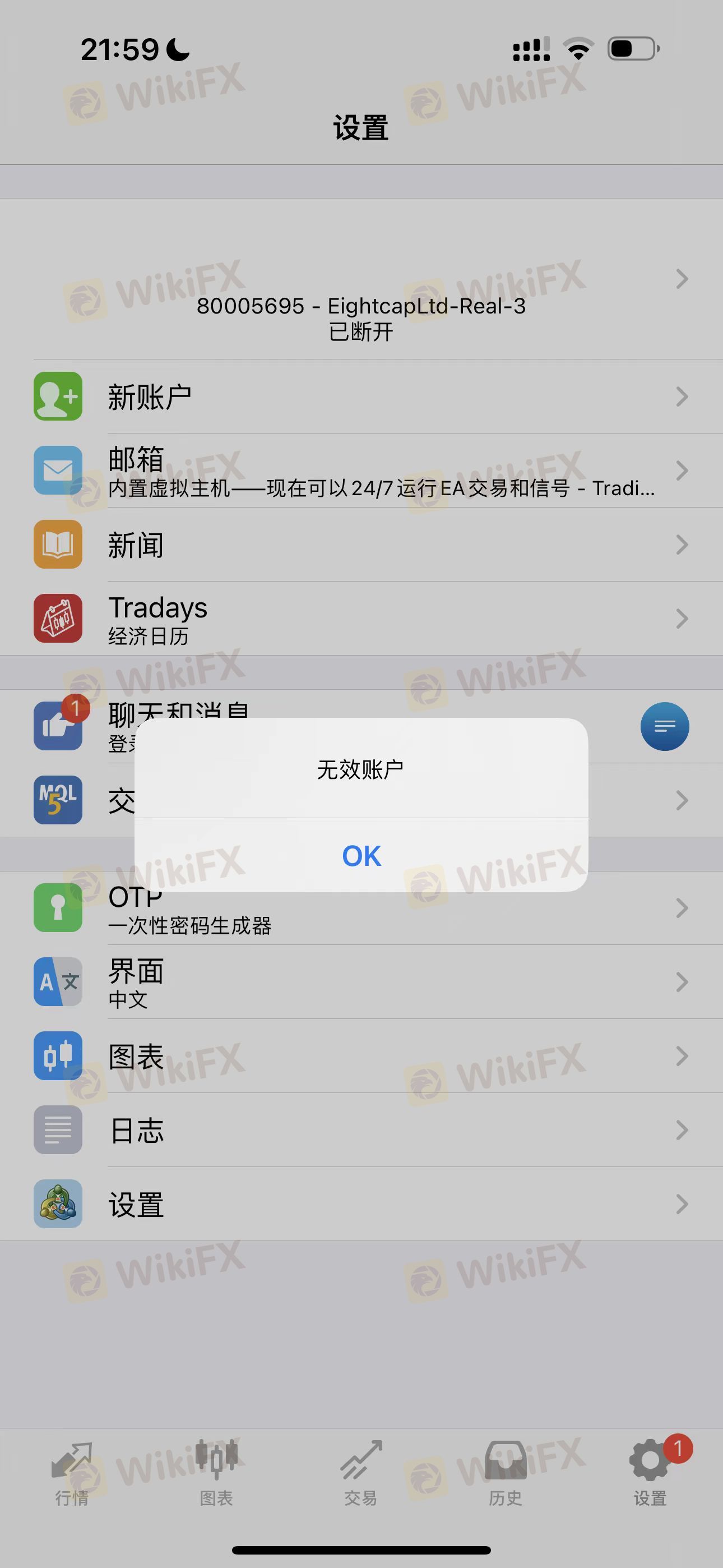This screenshot has width=723, height=1568.
Task: Switch to the 行情 tab
Action: [72, 1473]
